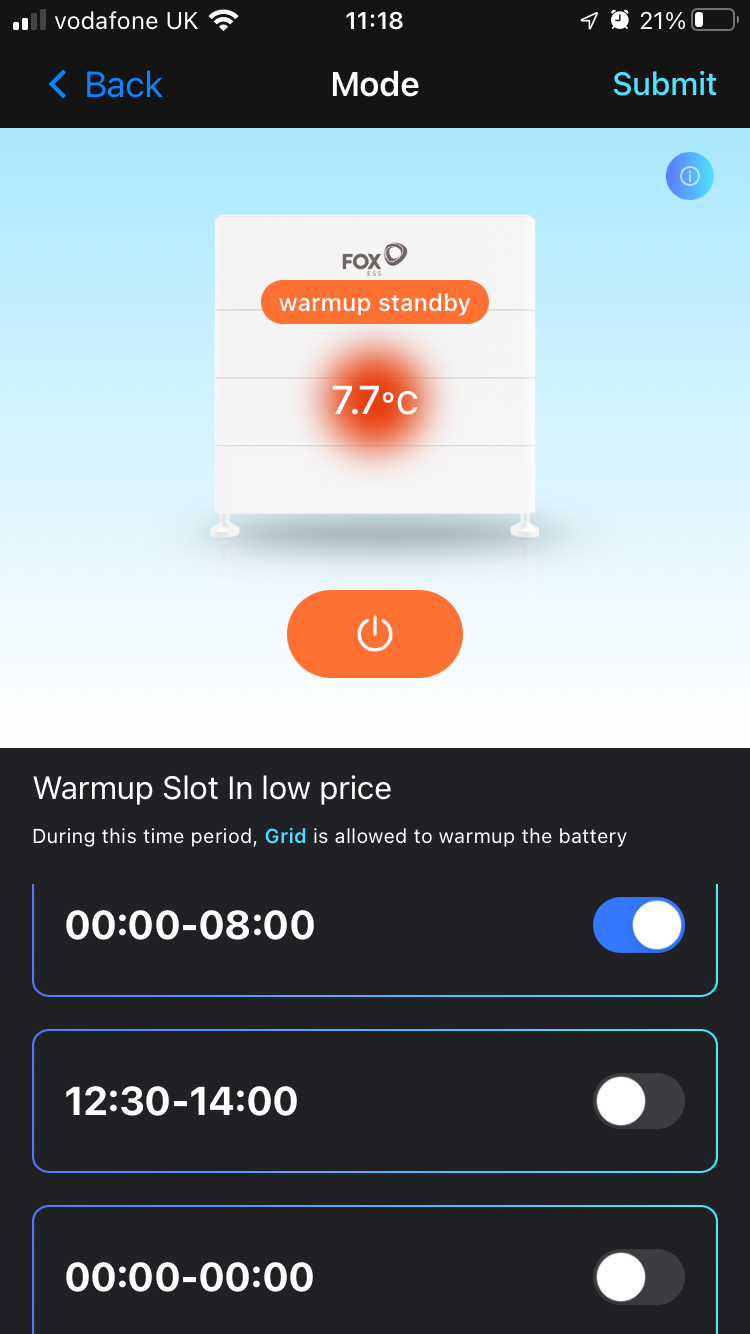The image size is (750, 1334).
Task: Enable the 12:30-14:00 warmup slot
Action: point(639,1101)
